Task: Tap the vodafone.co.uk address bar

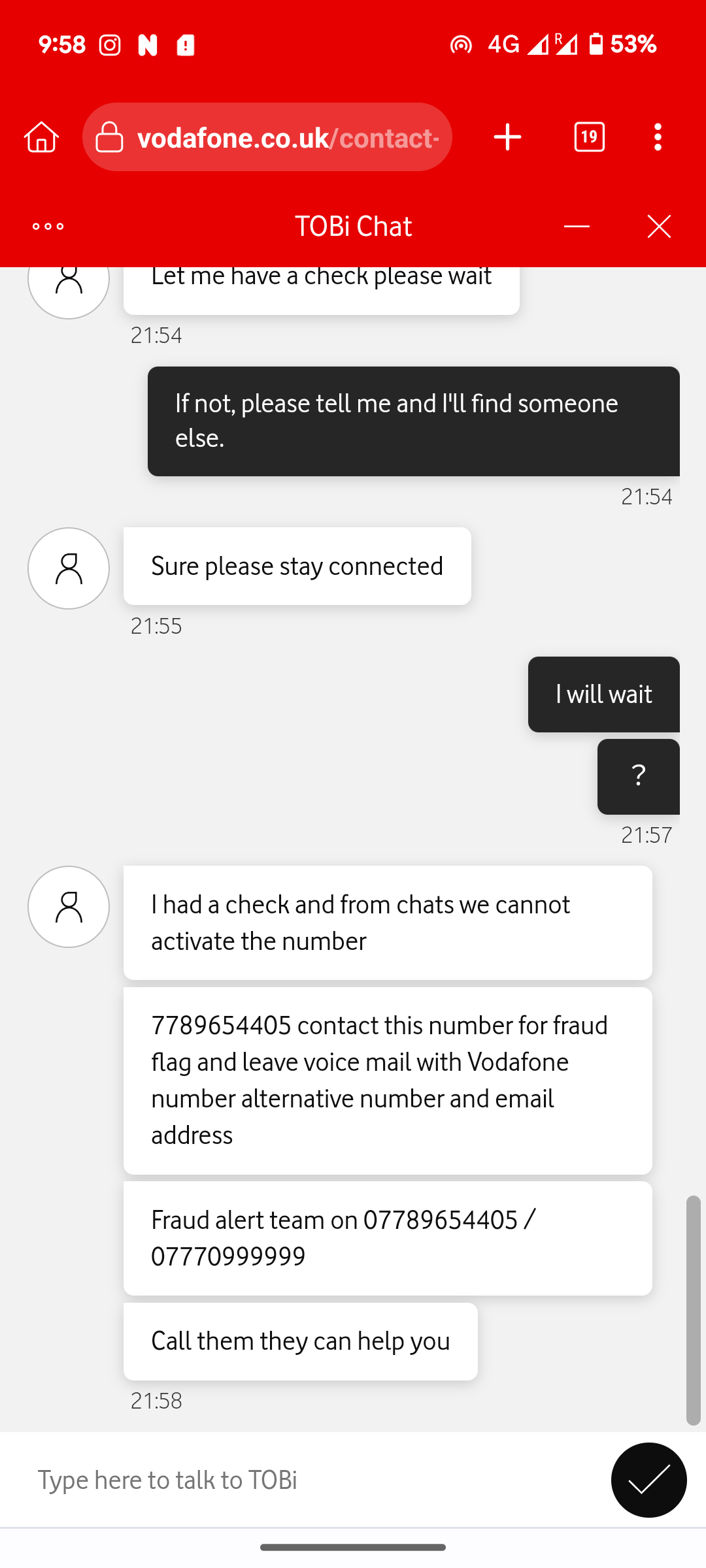Action: (267, 137)
